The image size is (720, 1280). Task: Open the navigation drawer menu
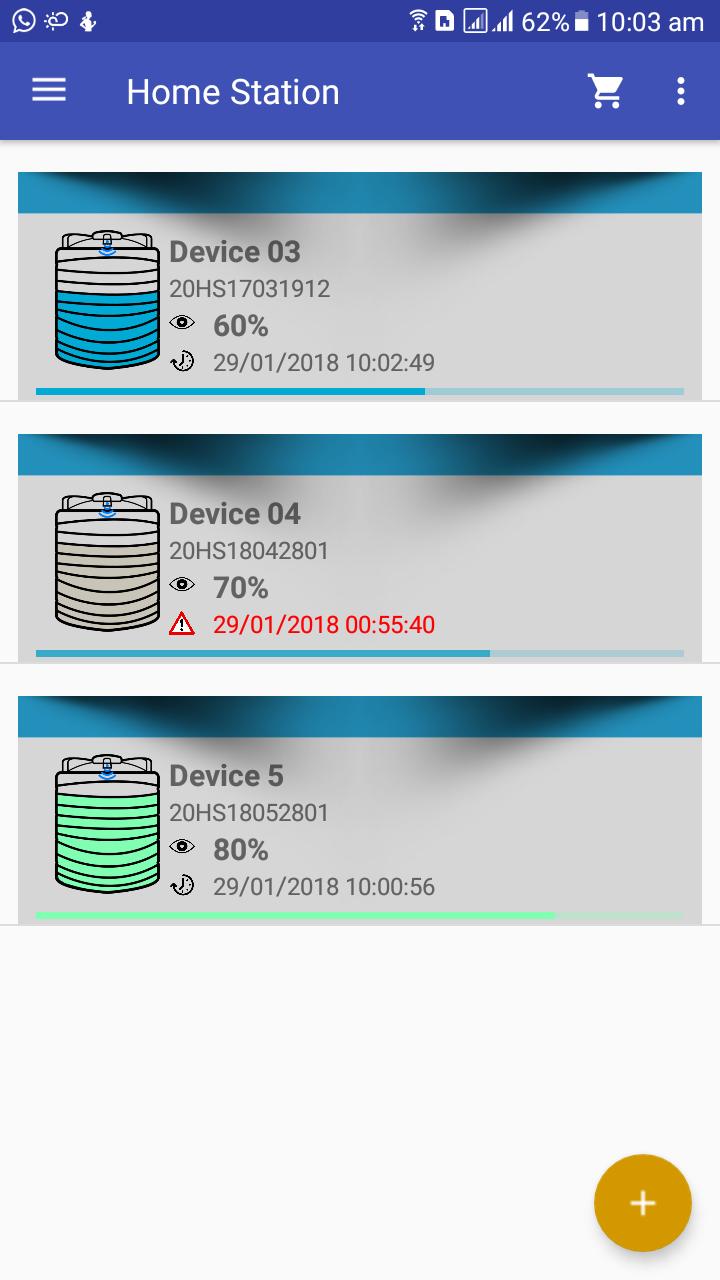coord(49,91)
